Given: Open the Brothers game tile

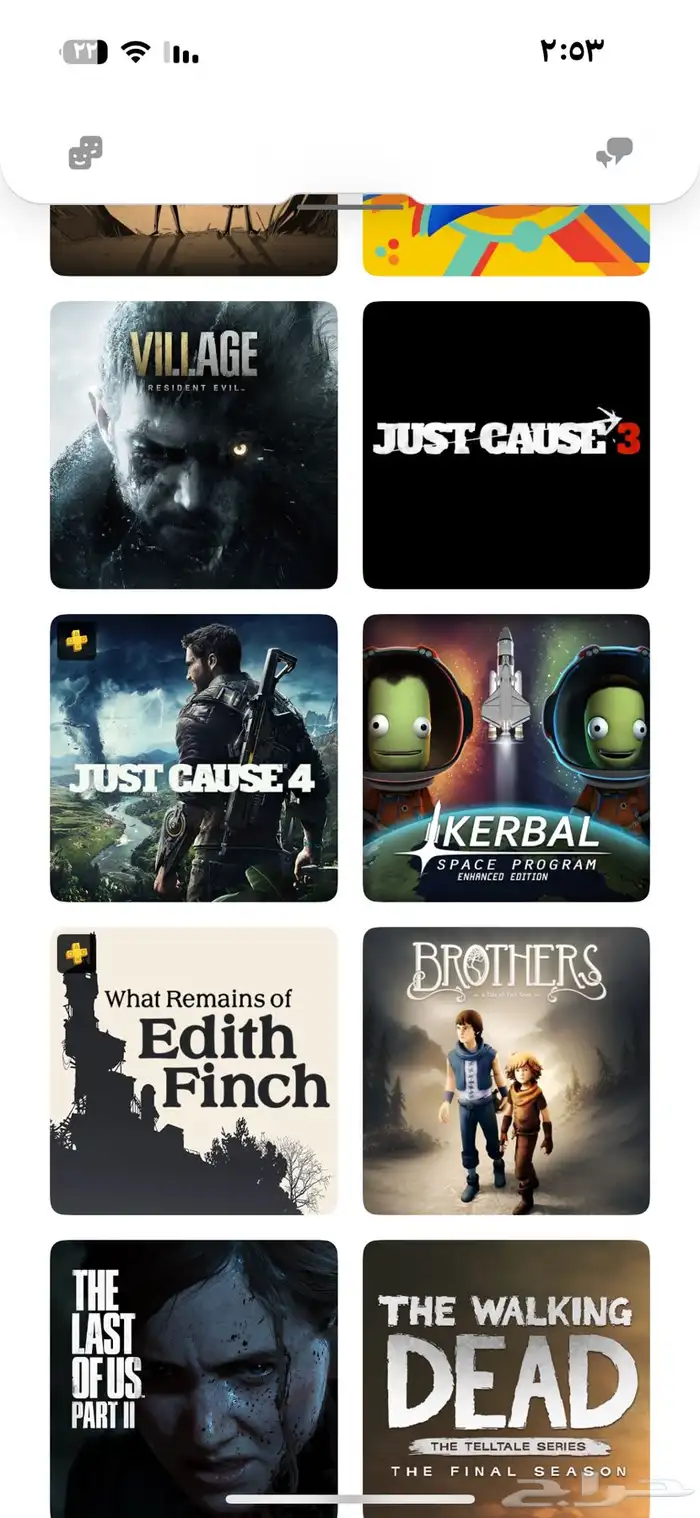Looking at the screenshot, I should pyautogui.click(x=506, y=1071).
